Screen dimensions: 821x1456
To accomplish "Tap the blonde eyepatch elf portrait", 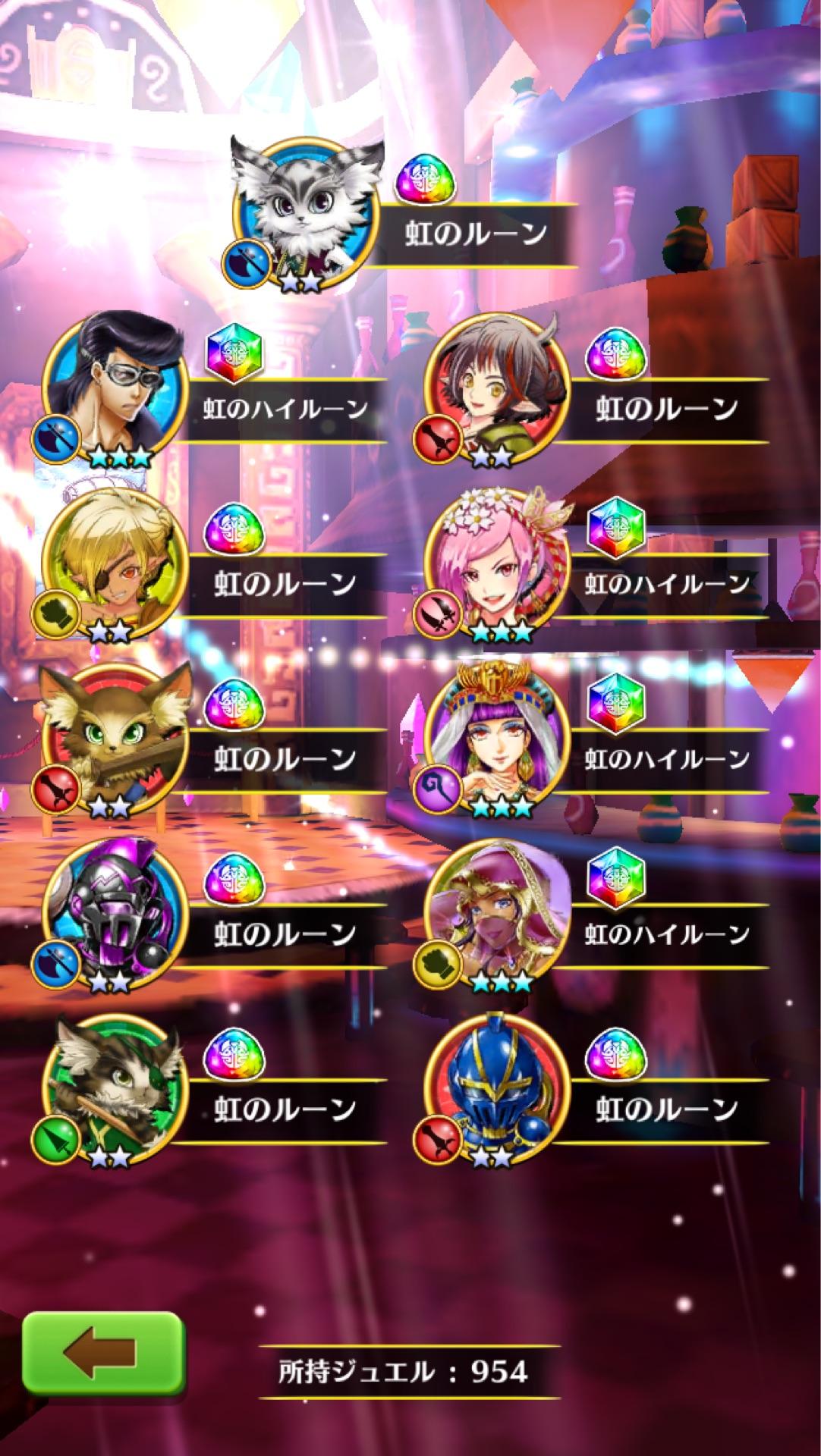I will [x=115, y=562].
